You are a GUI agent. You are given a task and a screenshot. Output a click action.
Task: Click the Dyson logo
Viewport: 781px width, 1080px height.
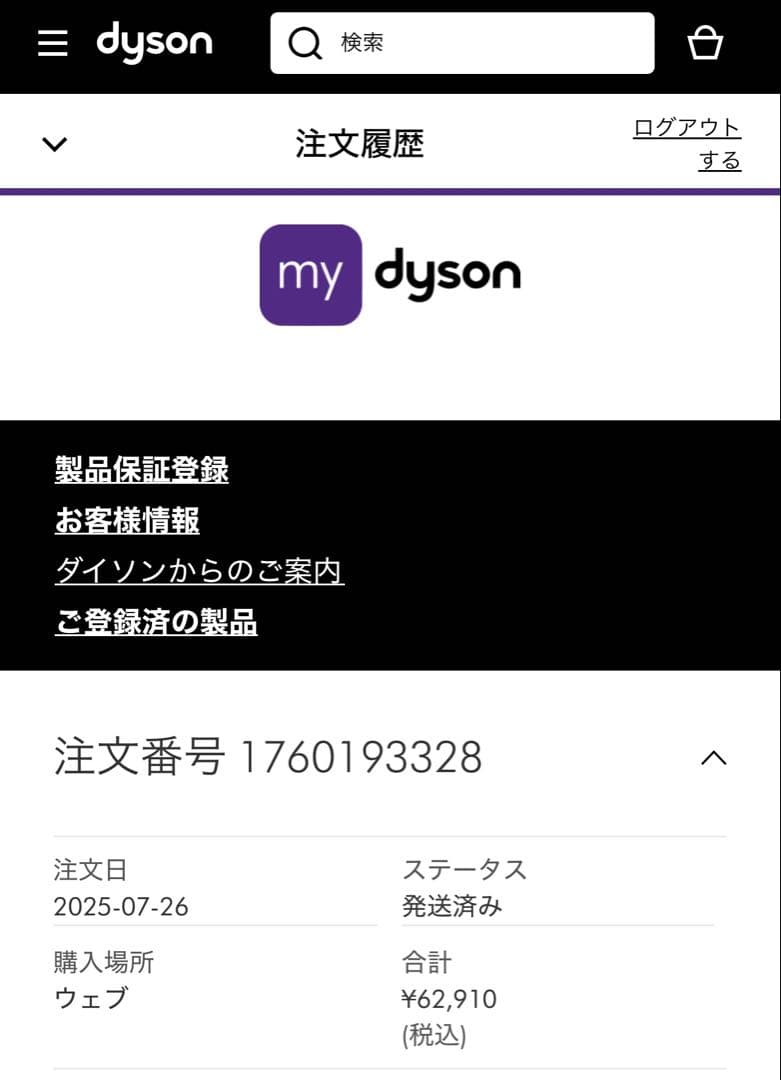point(155,43)
